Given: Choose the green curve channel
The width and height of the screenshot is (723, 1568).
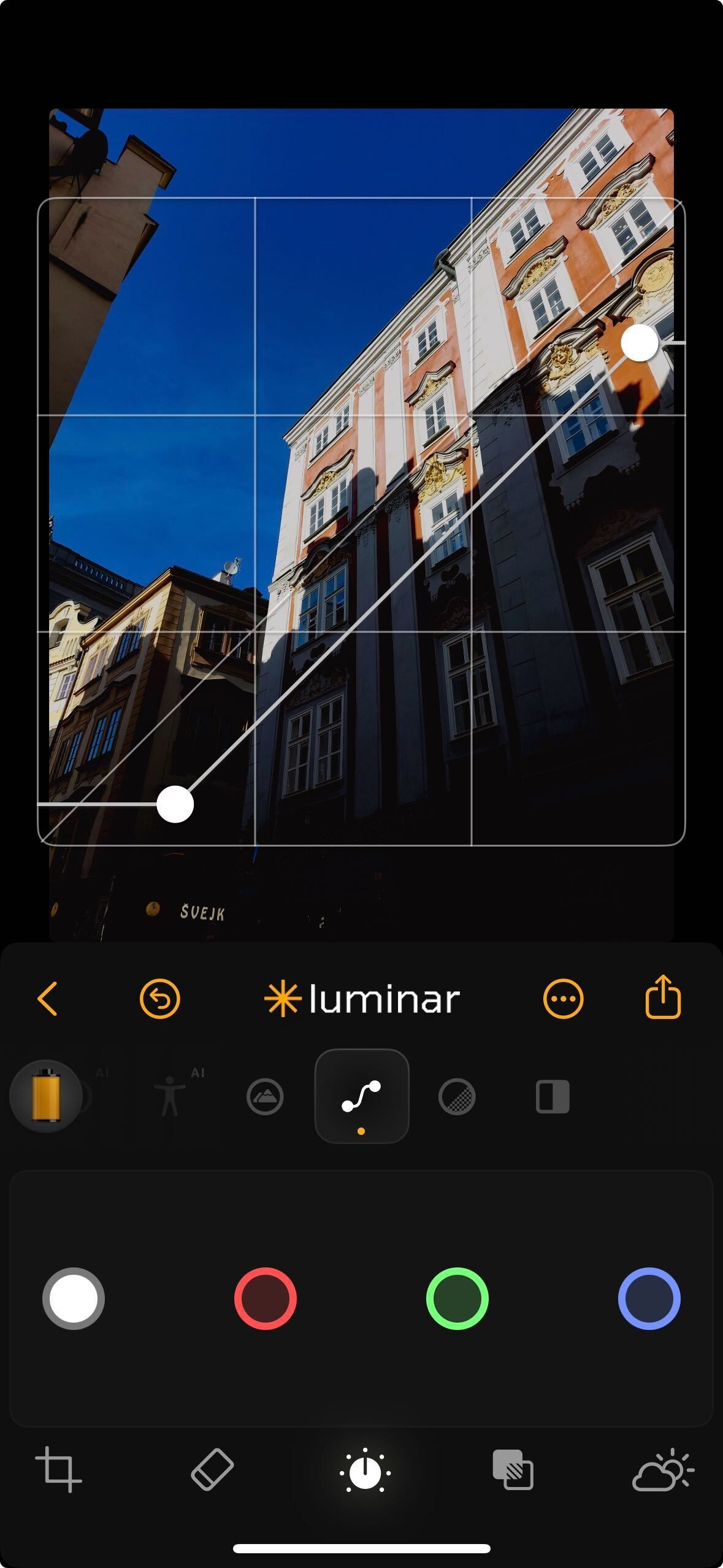Looking at the screenshot, I should tap(457, 1299).
